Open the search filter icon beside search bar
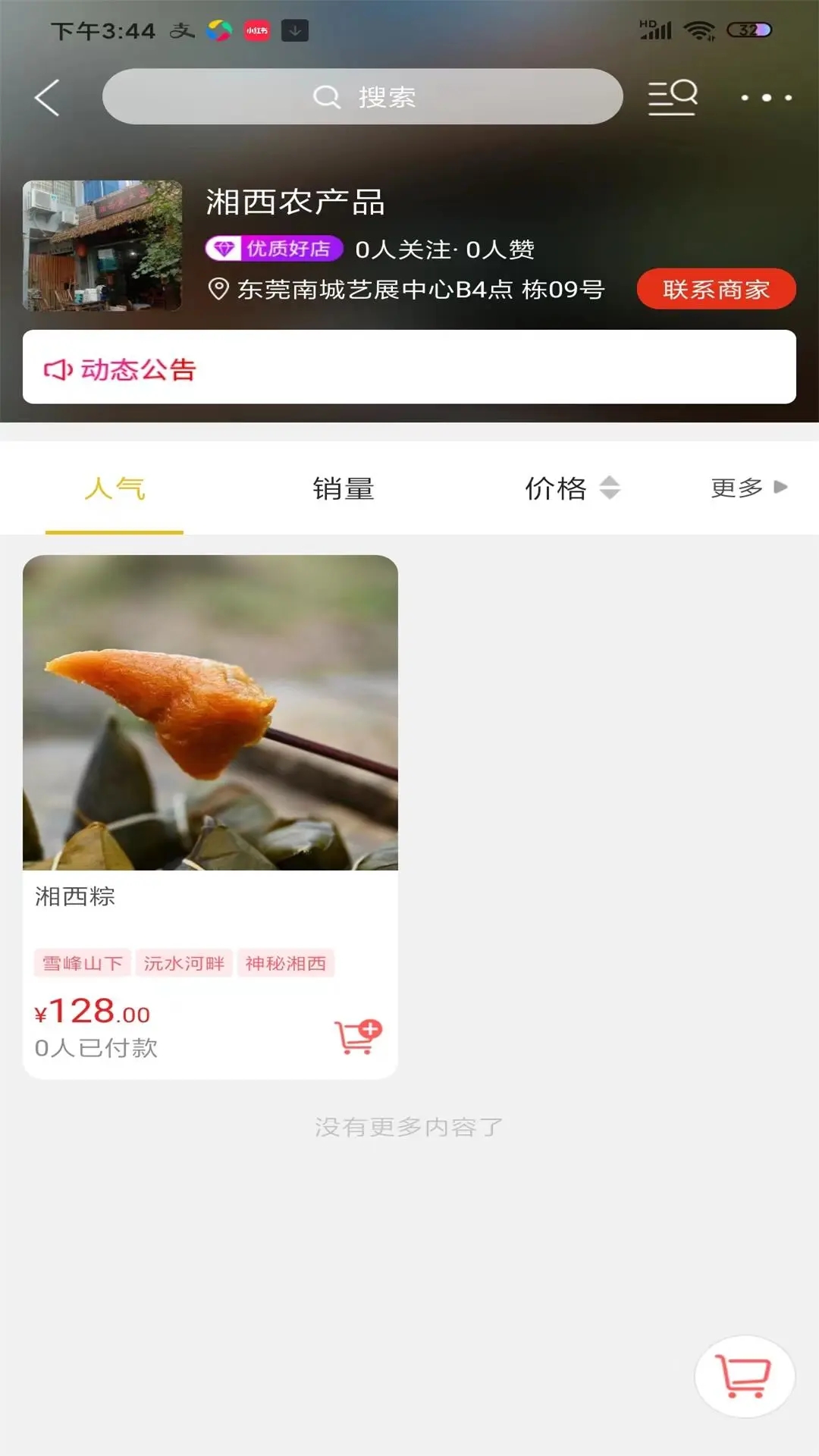The height and width of the screenshot is (1456, 819). coord(671,96)
